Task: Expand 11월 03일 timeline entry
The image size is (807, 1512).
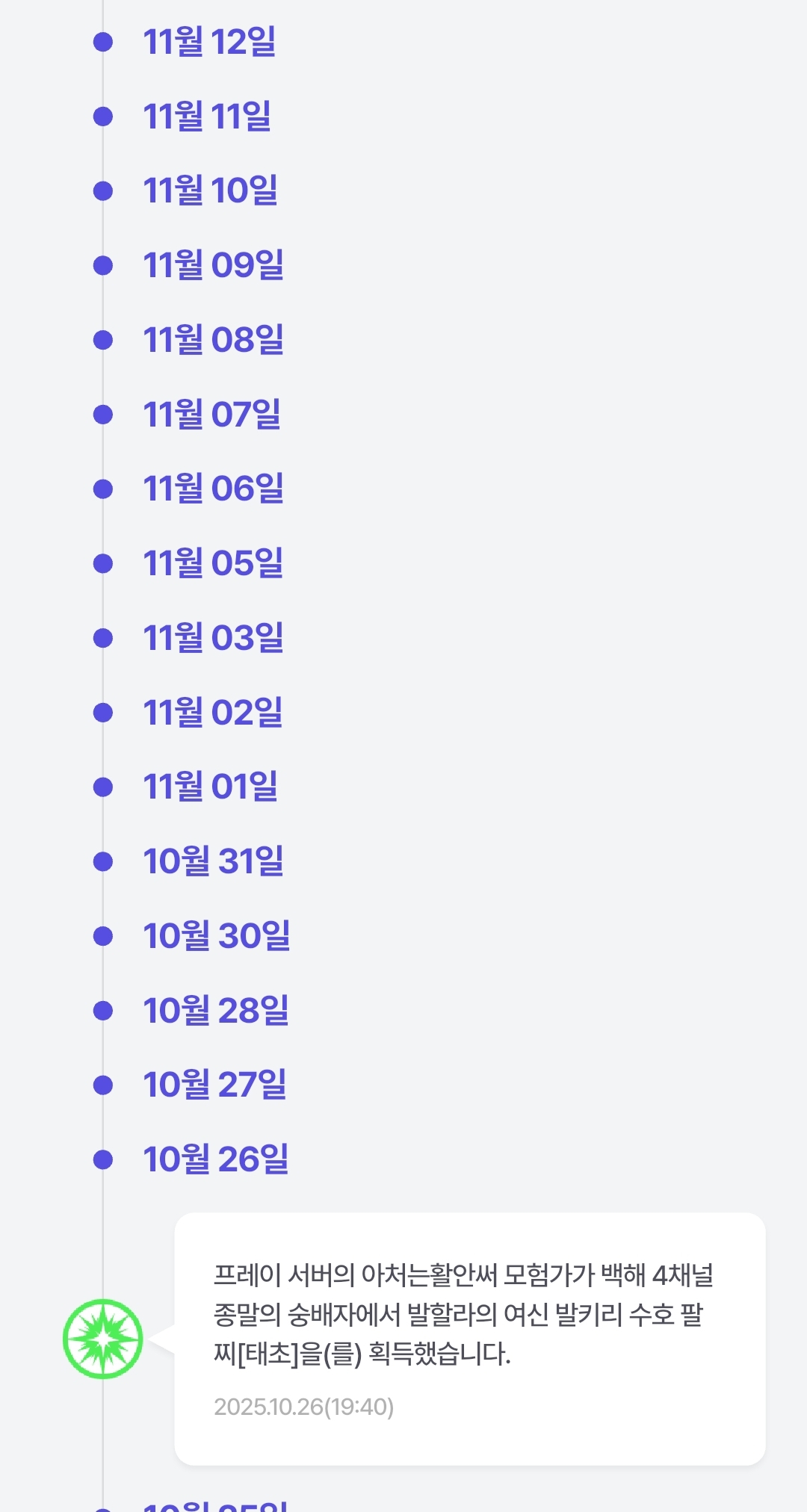Action: 213,638
